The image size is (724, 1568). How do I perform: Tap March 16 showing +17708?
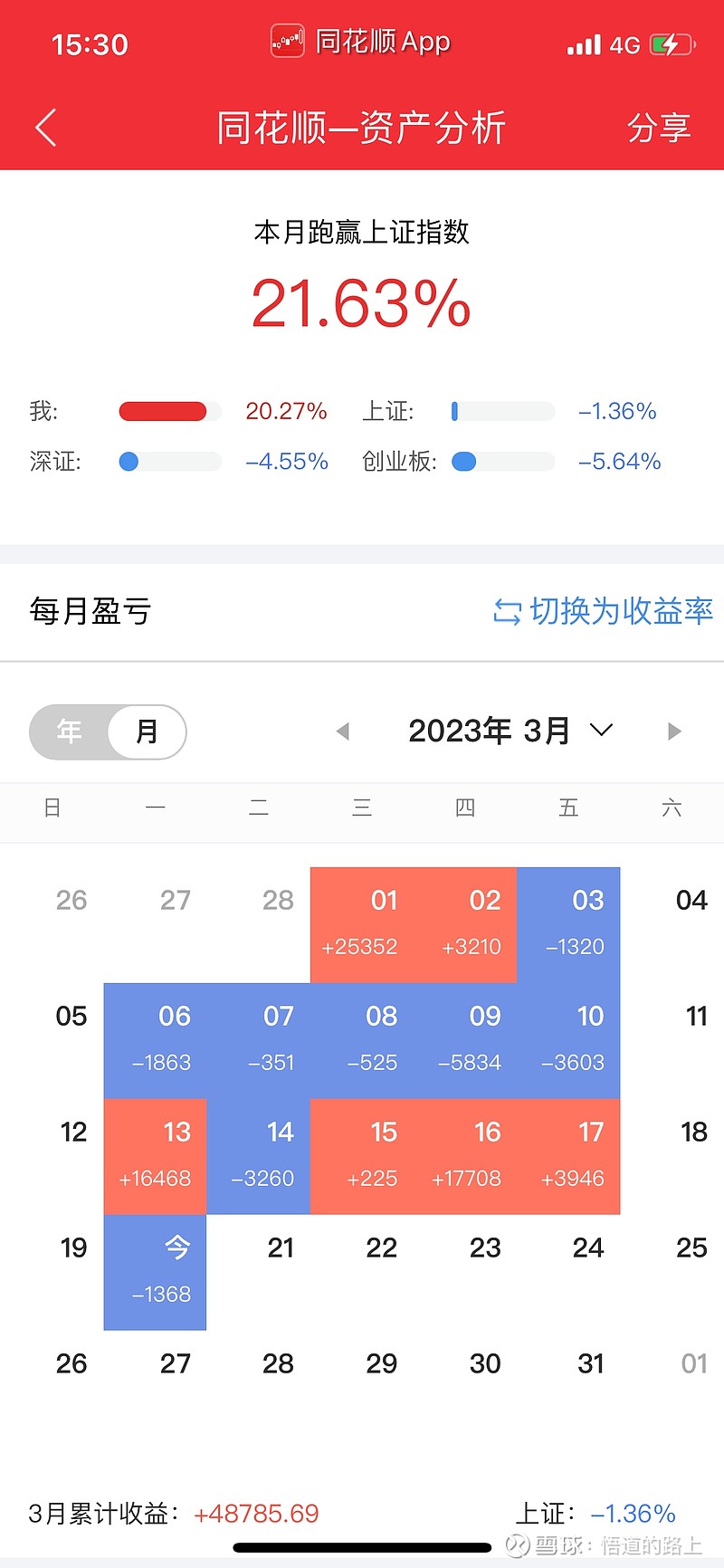click(465, 1157)
